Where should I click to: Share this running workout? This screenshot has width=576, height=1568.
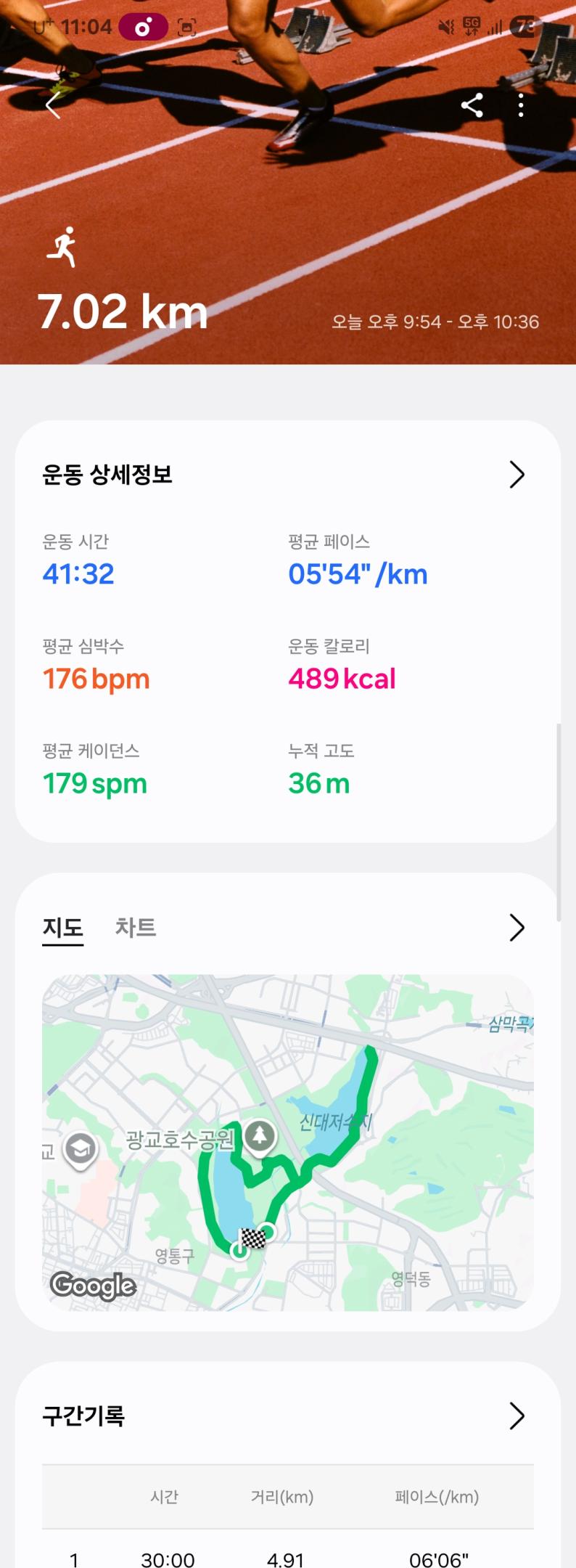point(472,106)
